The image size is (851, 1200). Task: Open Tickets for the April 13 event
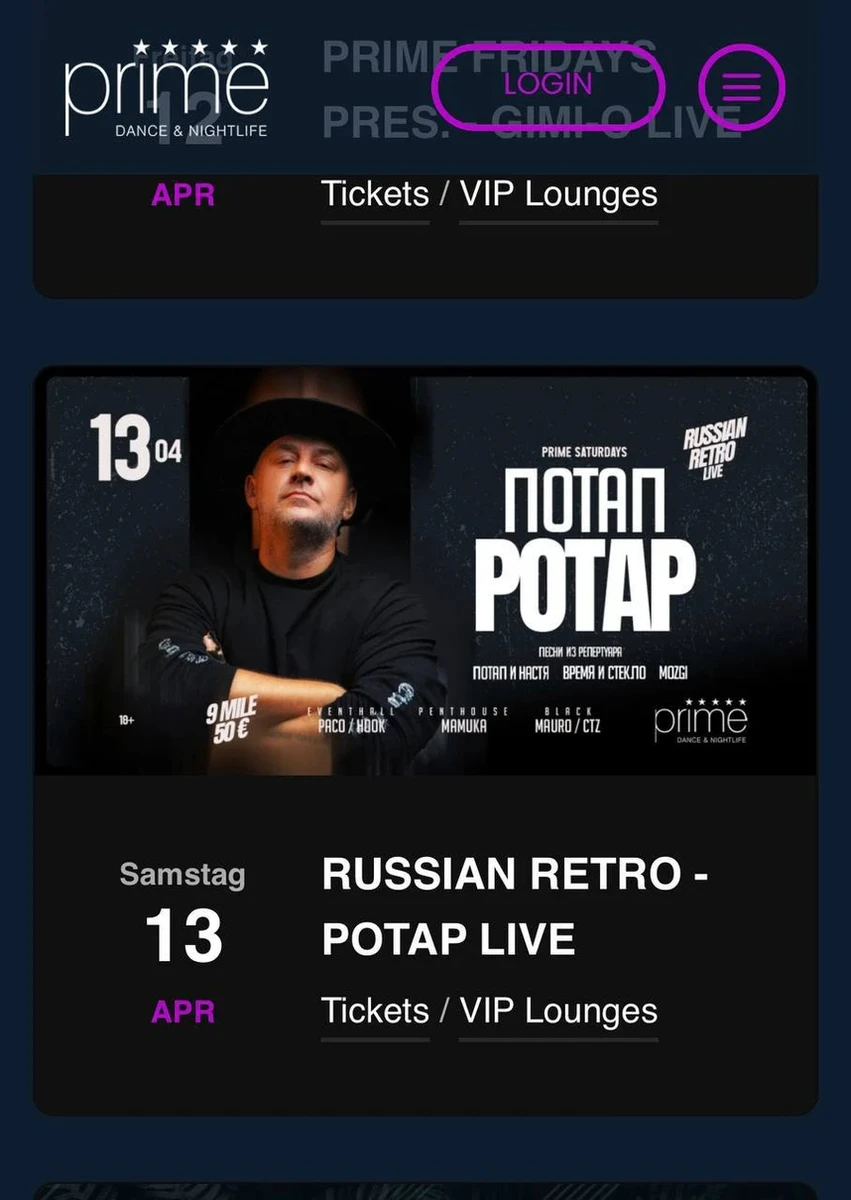(374, 1011)
